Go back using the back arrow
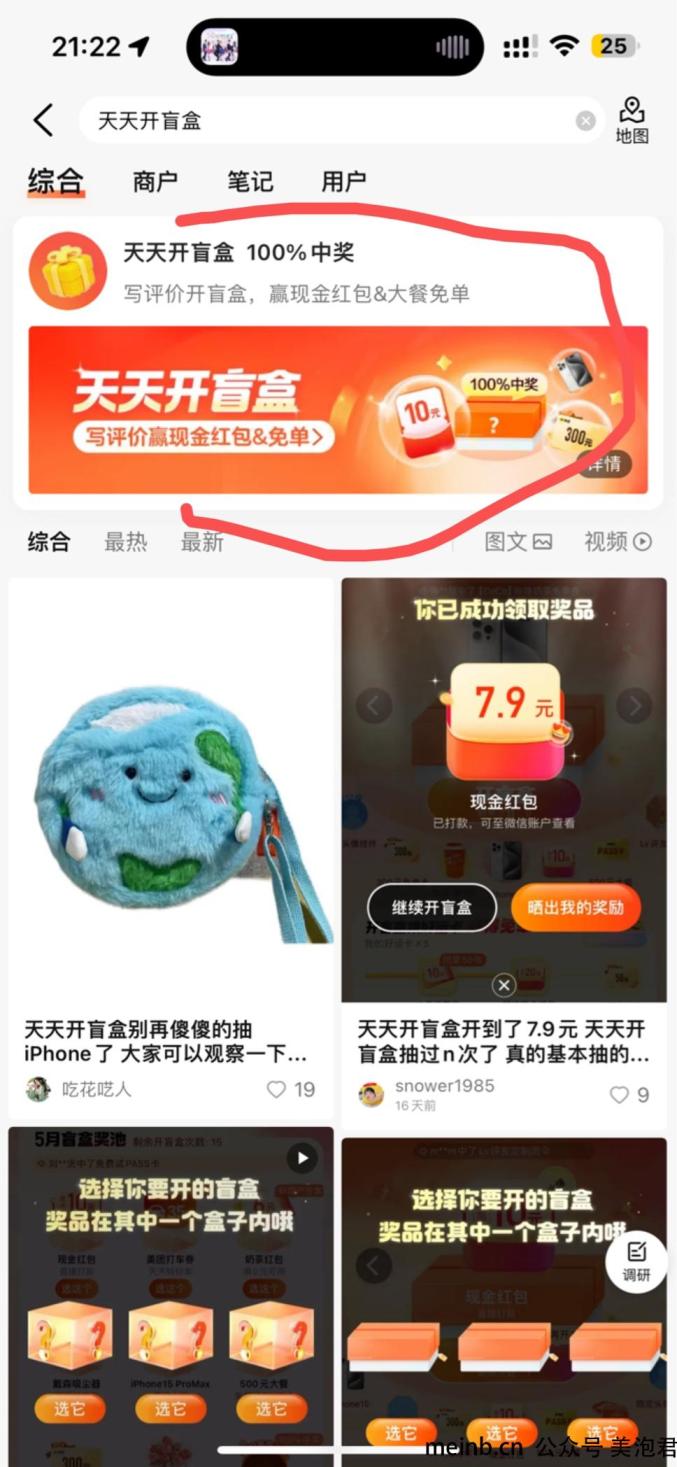The height and width of the screenshot is (1467, 677). [43, 121]
